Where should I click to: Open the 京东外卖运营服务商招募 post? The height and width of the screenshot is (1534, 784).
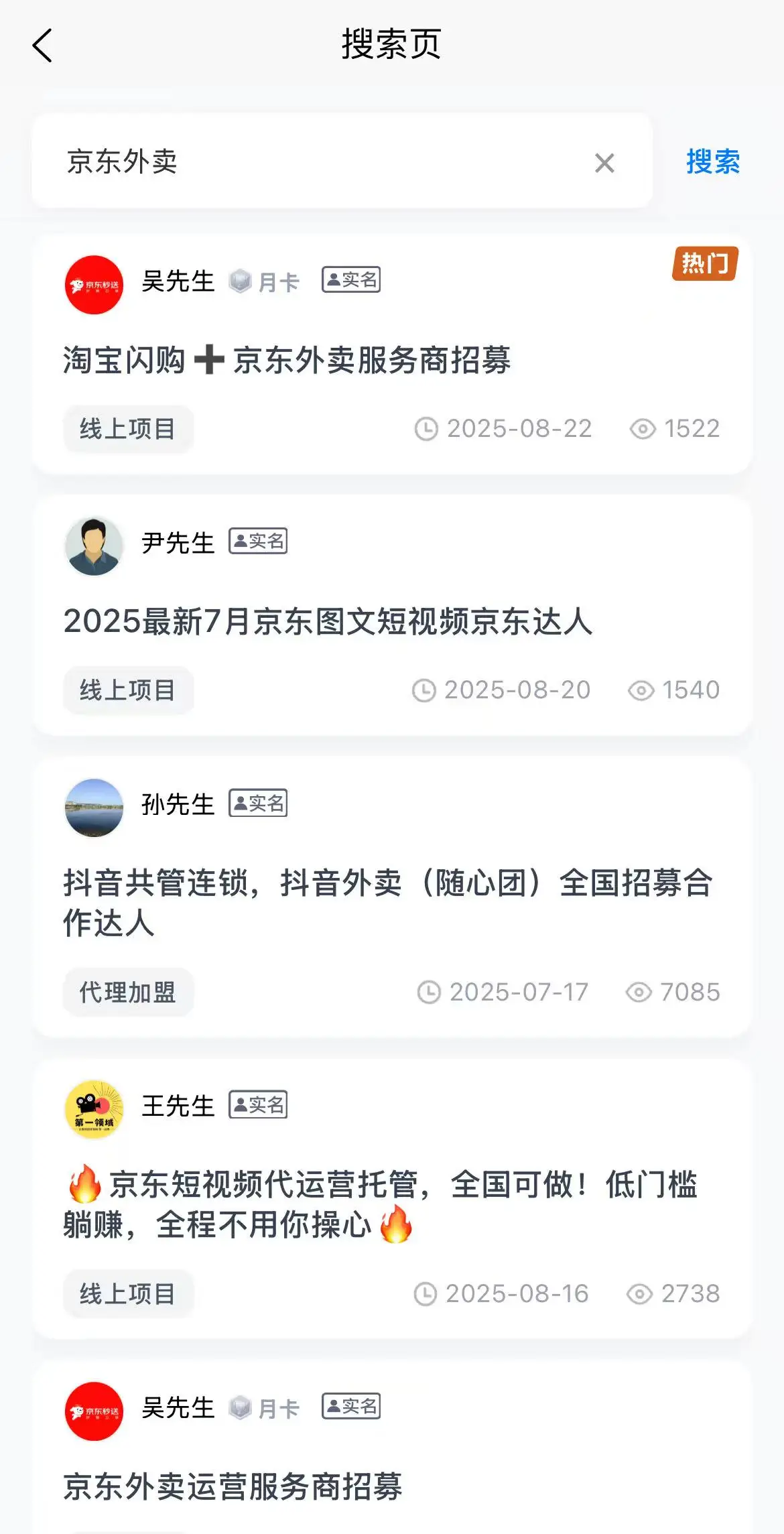[x=233, y=1486]
